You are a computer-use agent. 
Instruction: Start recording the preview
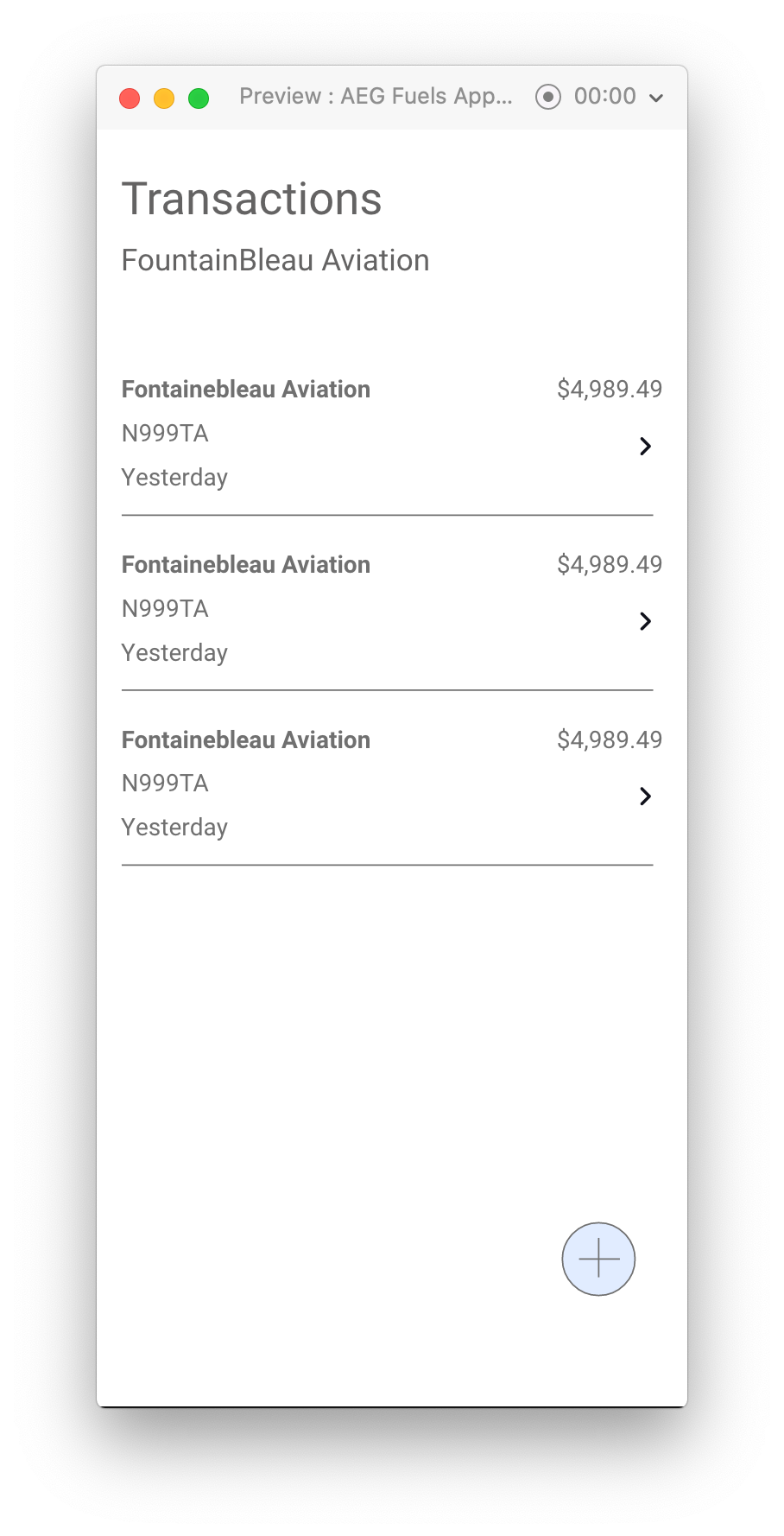pyautogui.click(x=548, y=97)
